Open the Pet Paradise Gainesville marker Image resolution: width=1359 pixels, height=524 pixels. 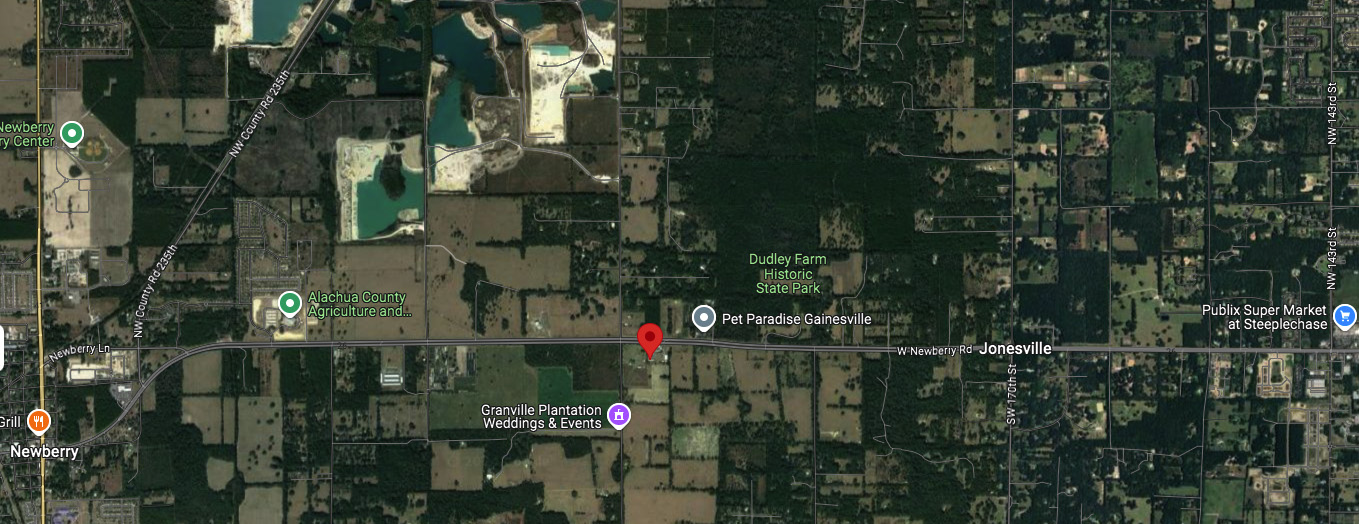tap(704, 318)
